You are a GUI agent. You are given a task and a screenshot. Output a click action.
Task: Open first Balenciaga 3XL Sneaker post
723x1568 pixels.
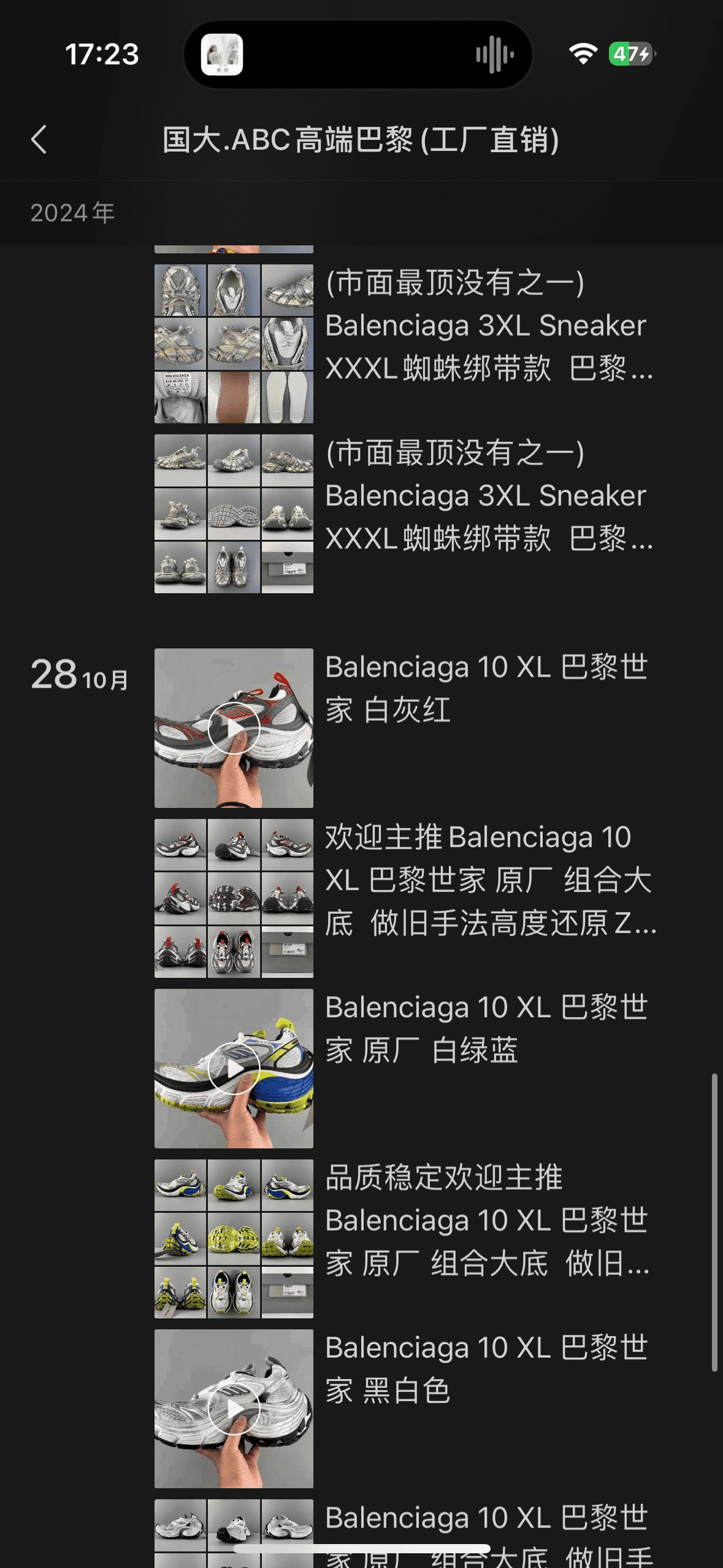click(489, 326)
